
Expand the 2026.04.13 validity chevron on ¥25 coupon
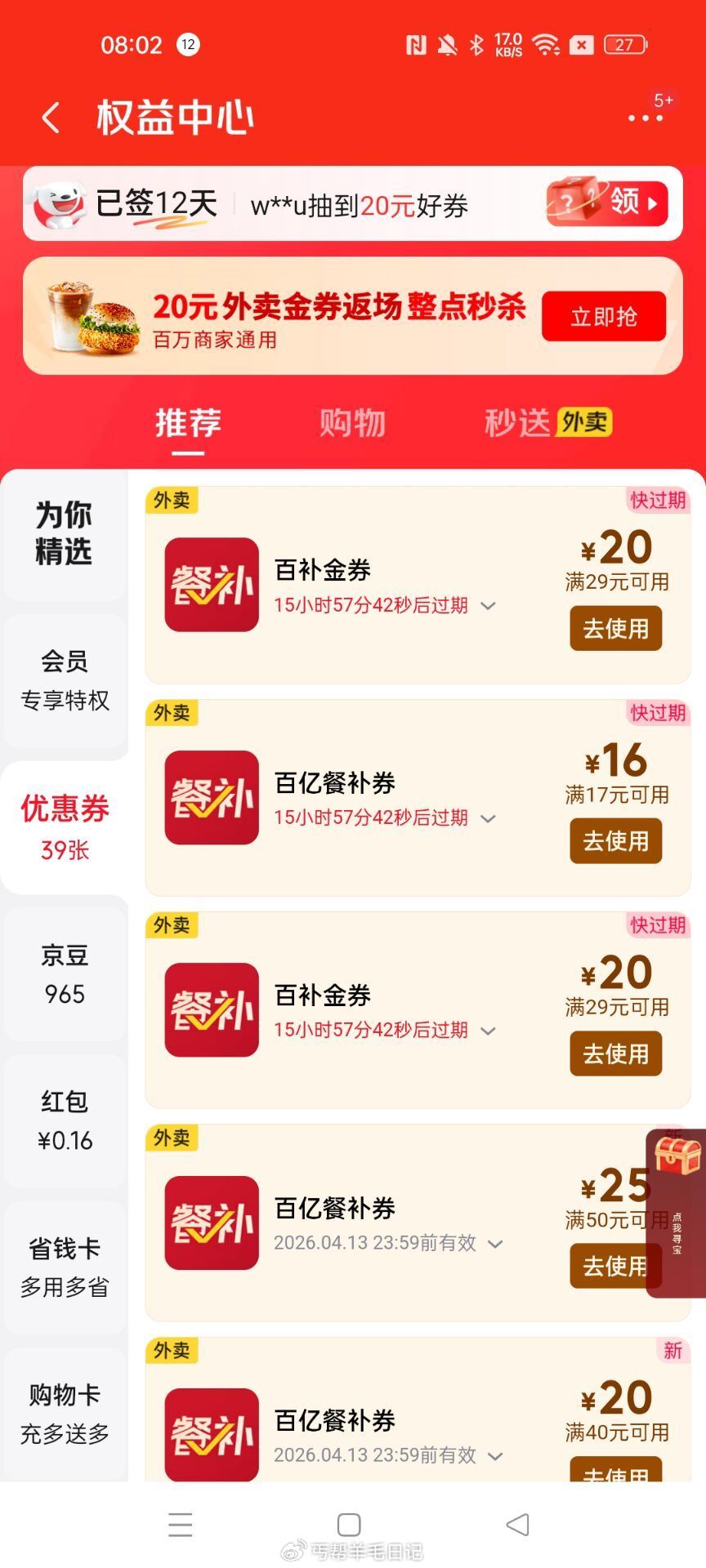point(494,1244)
